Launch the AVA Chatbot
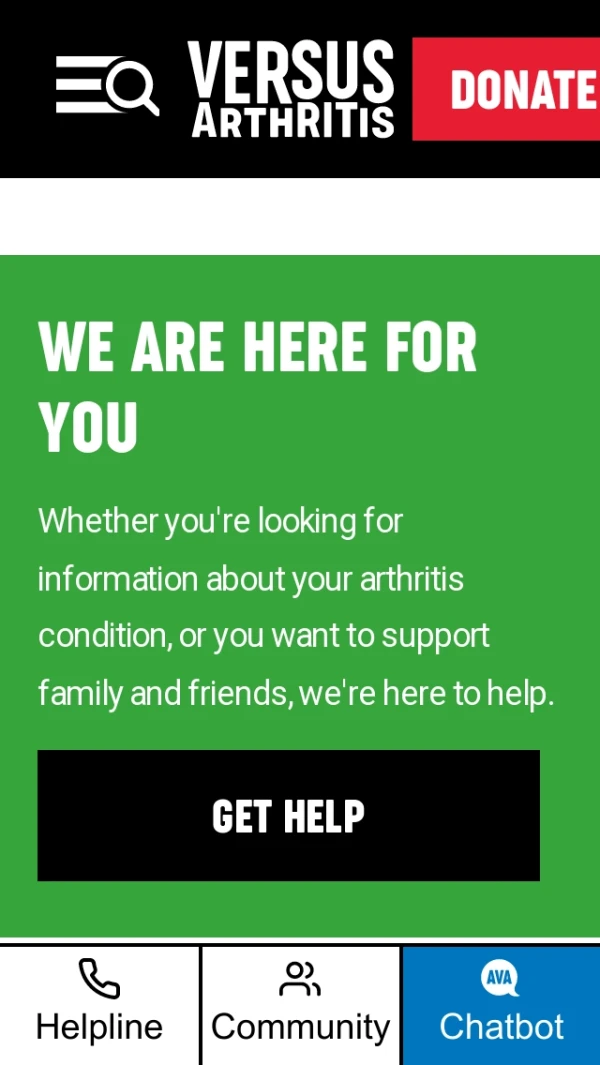The height and width of the screenshot is (1065, 600). click(501, 1004)
